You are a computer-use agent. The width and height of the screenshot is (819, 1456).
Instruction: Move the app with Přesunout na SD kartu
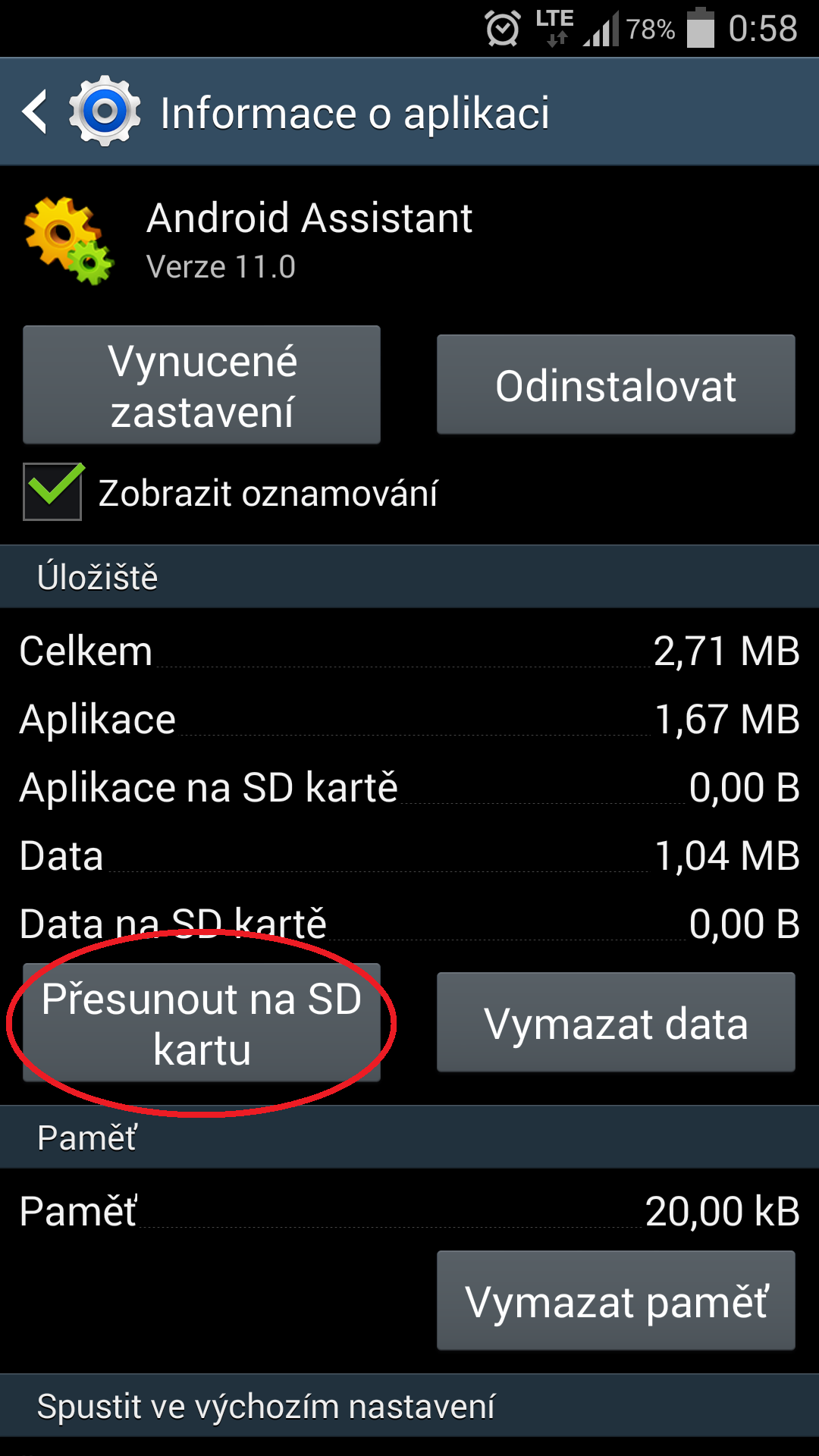pyautogui.click(x=202, y=1023)
